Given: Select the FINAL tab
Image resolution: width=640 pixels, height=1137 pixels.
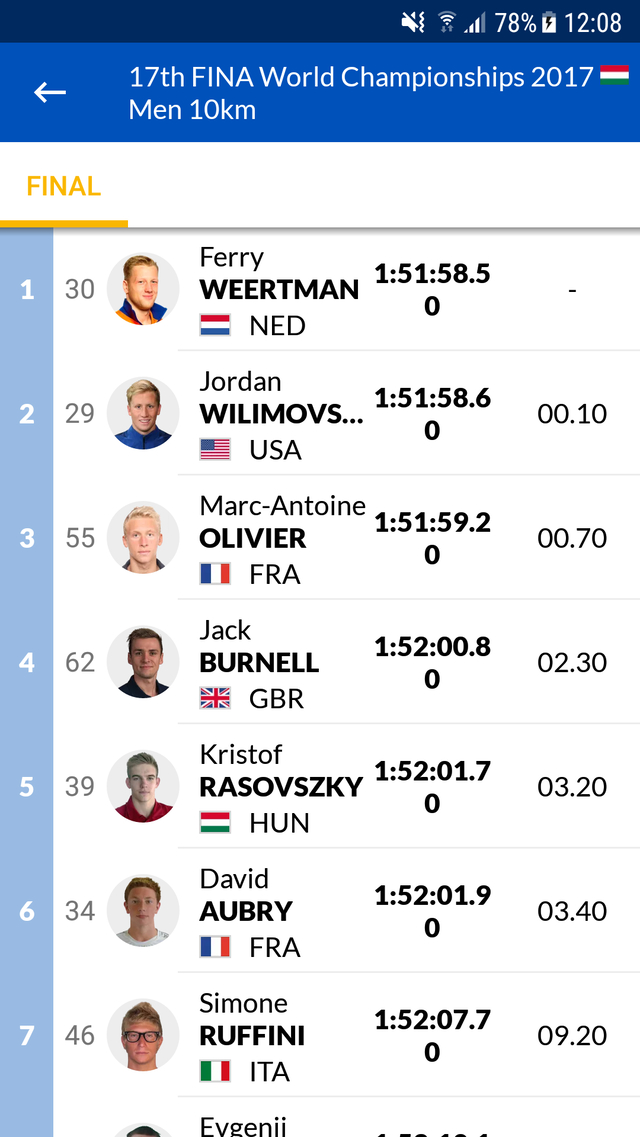Looking at the screenshot, I should click(63, 186).
